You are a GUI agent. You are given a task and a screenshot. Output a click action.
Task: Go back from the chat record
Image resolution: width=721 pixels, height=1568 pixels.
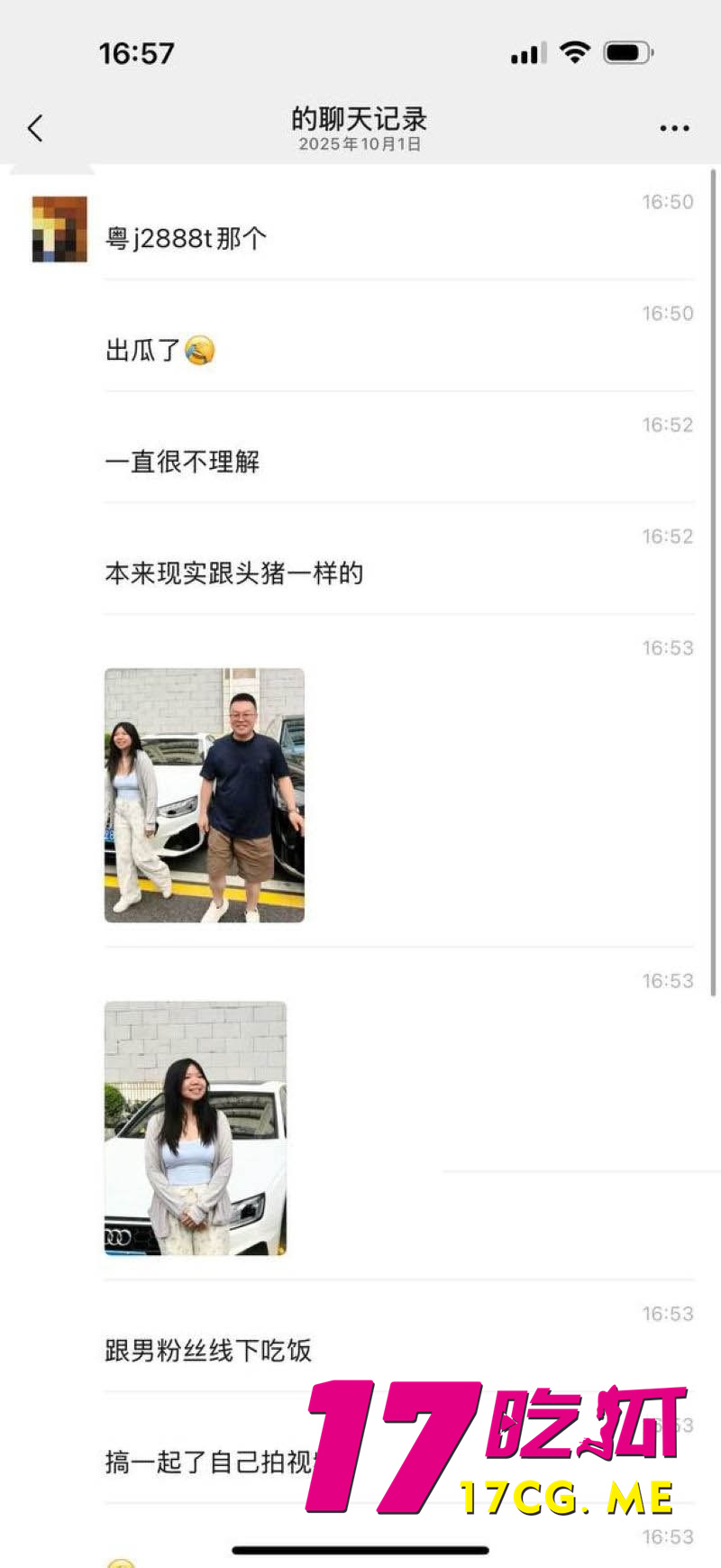point(36,129)
